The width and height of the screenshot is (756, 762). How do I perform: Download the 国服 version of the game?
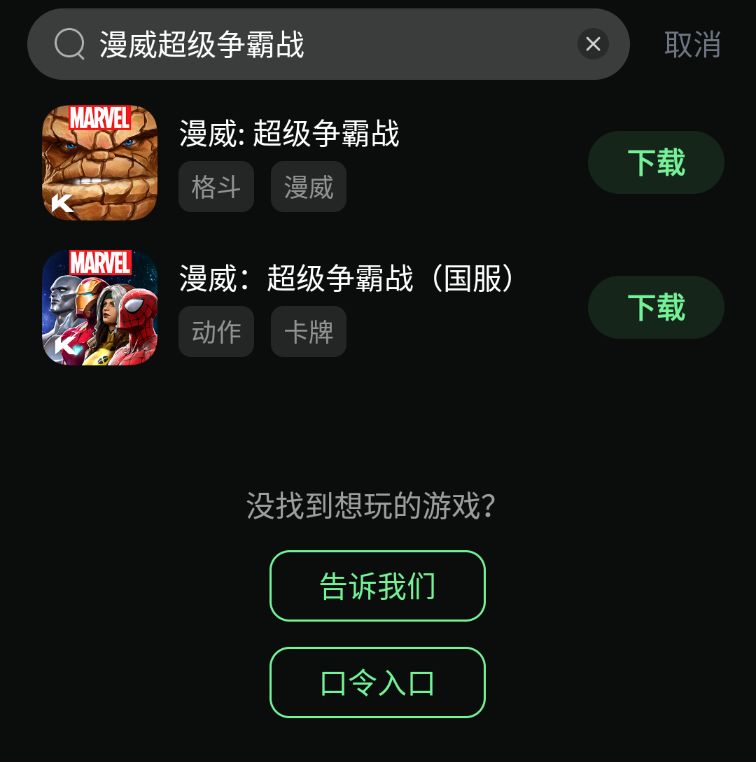656,308
